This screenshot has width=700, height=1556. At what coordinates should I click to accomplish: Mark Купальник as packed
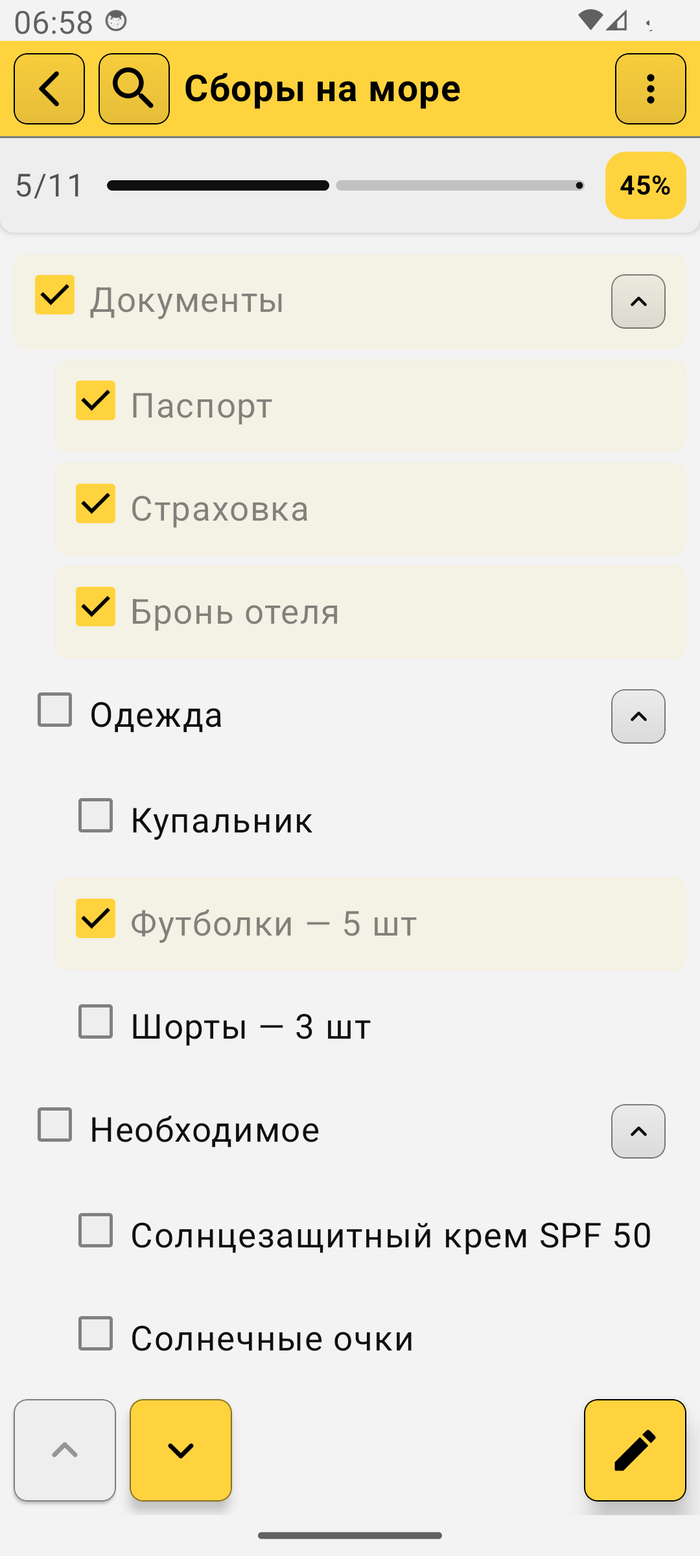pos(96,816)
